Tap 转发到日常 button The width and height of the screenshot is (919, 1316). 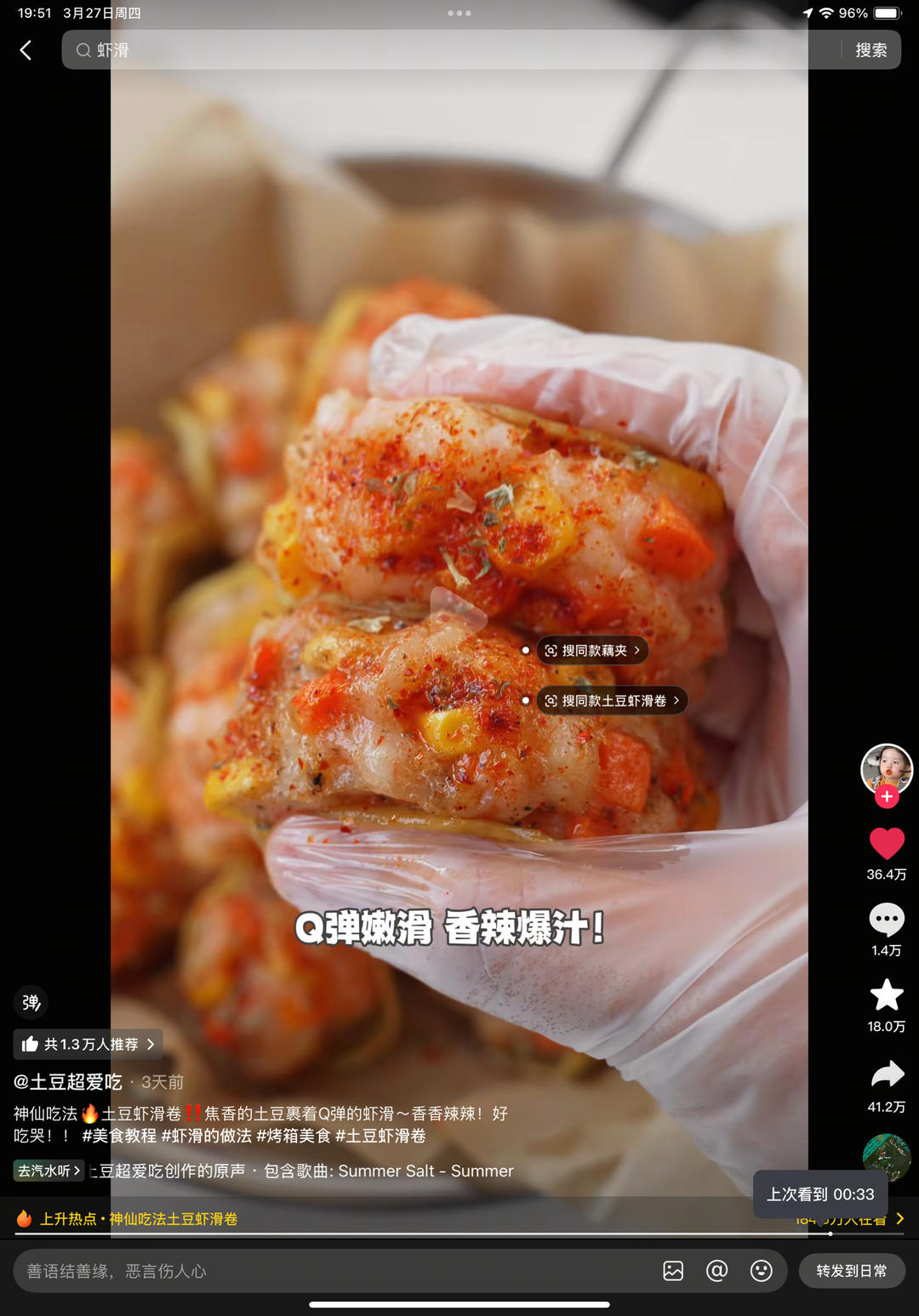click(851, 1271)
